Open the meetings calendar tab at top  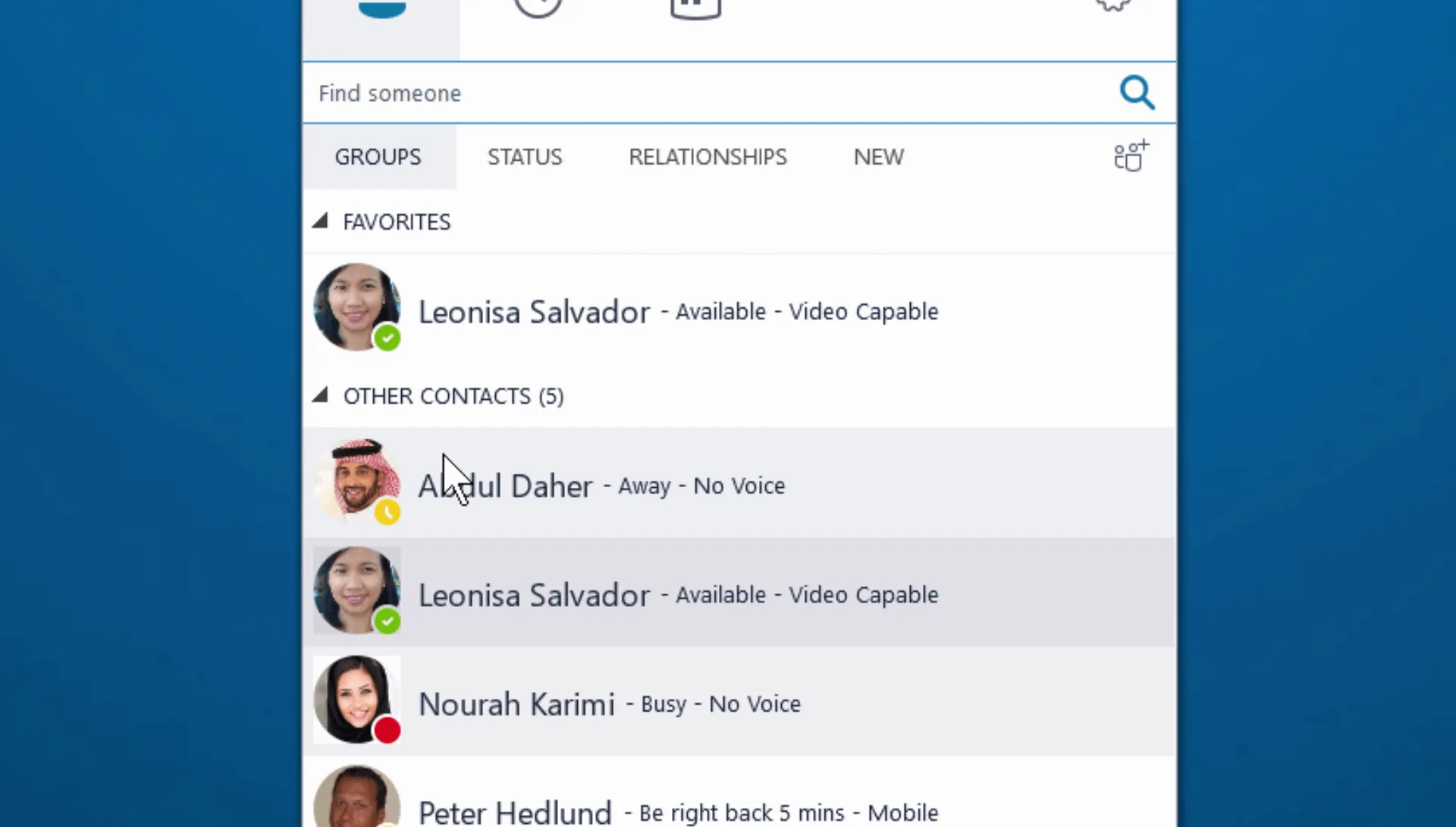pos(695,8)
